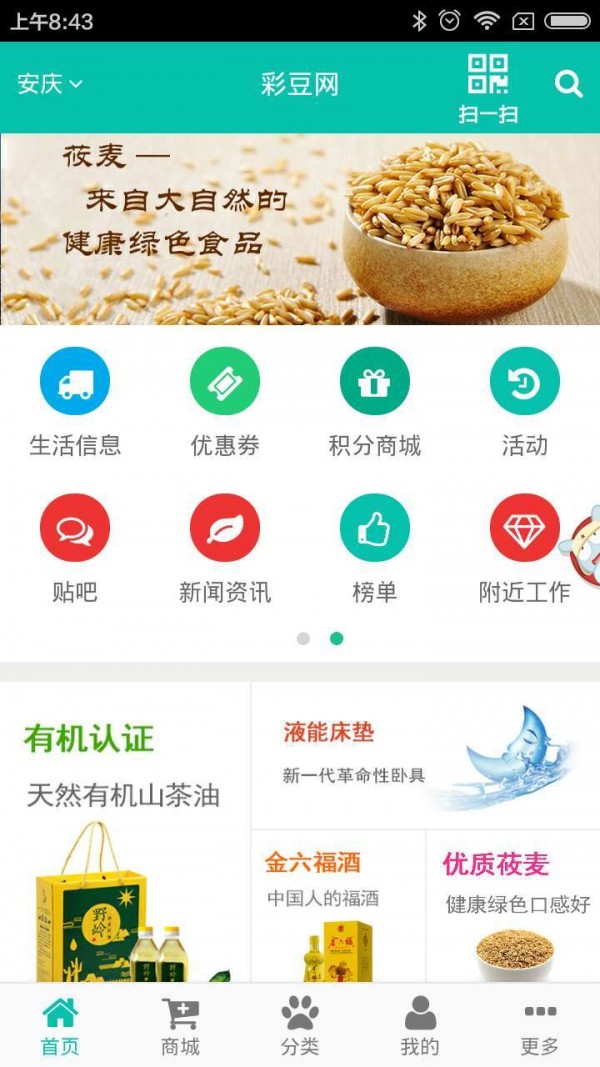Select the 更多 tab

540,1026
